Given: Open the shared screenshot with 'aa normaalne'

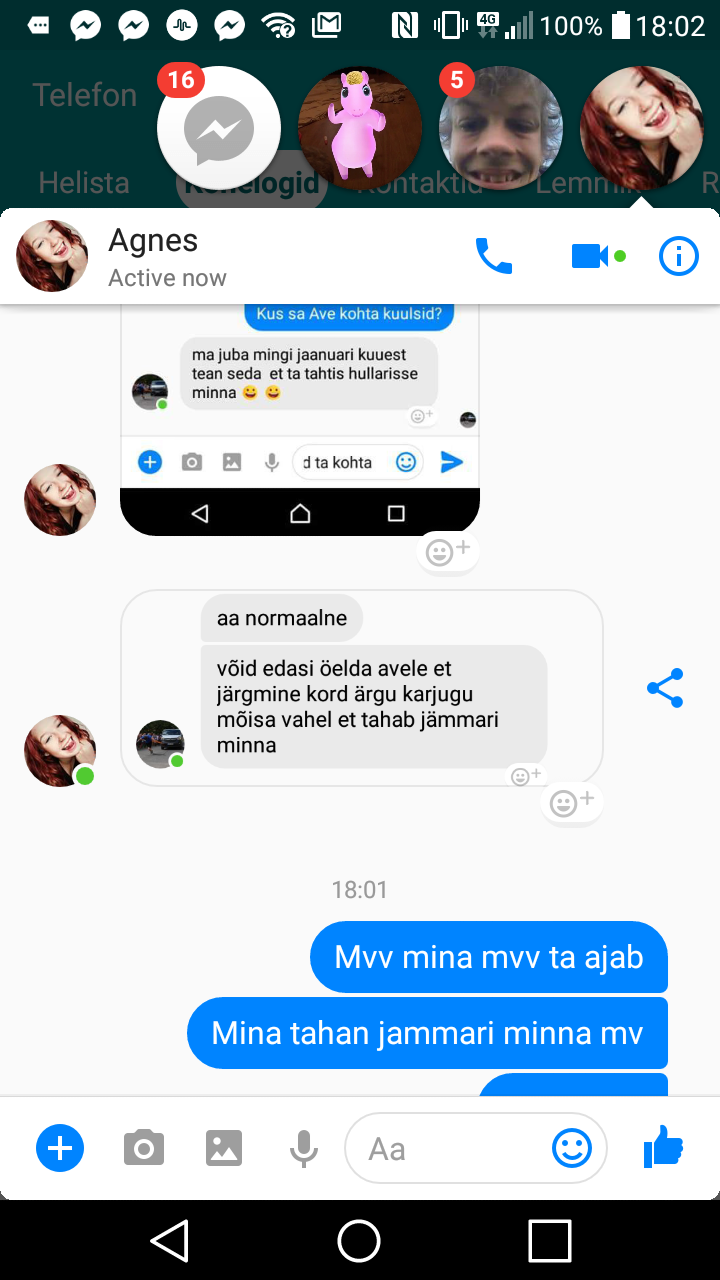Looking at the screenshot, I should coord(362,687).
